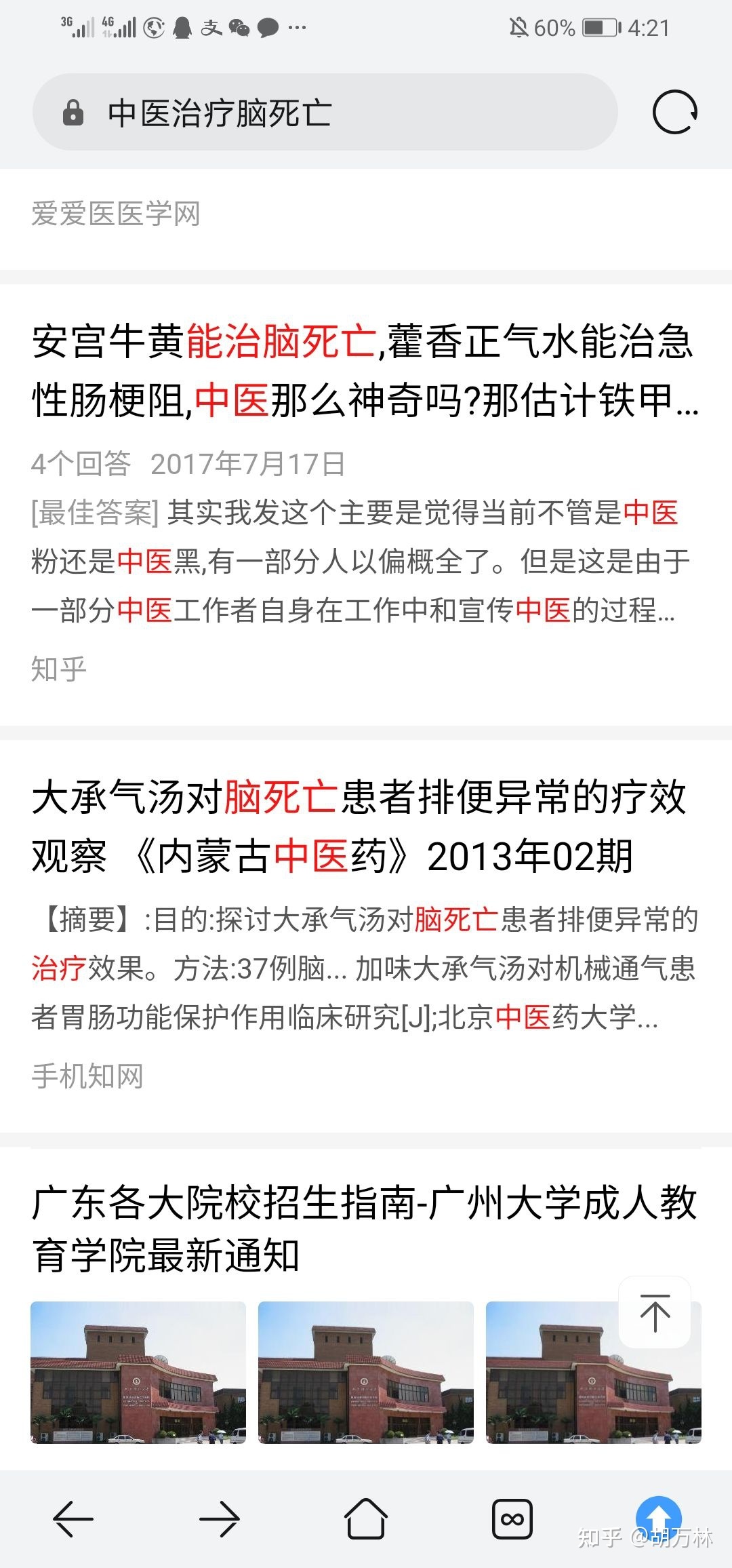Open the 广东各大院校招生指南 result
This screenshot has height=1568, width=732.
365,1229
